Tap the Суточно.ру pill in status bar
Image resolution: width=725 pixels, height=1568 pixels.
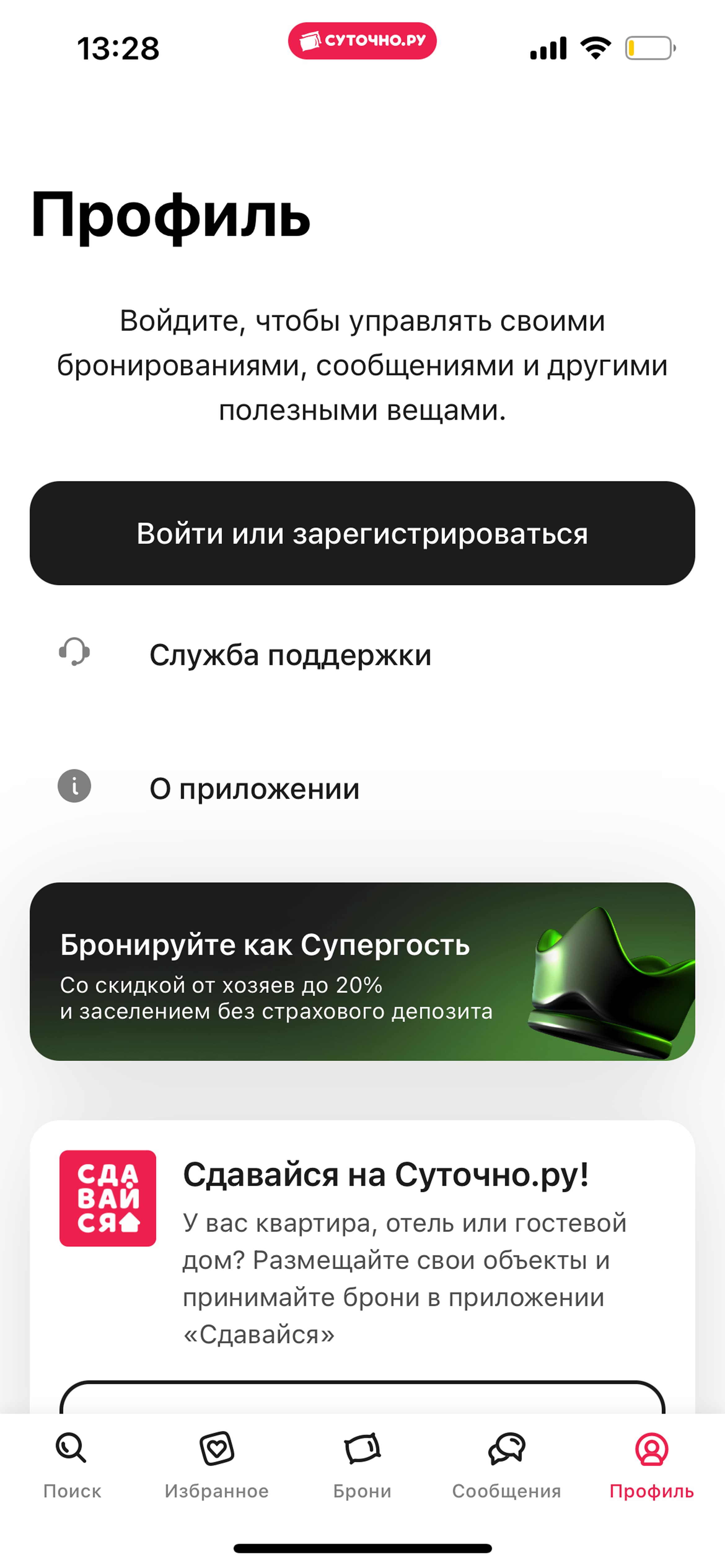(362, 41)
